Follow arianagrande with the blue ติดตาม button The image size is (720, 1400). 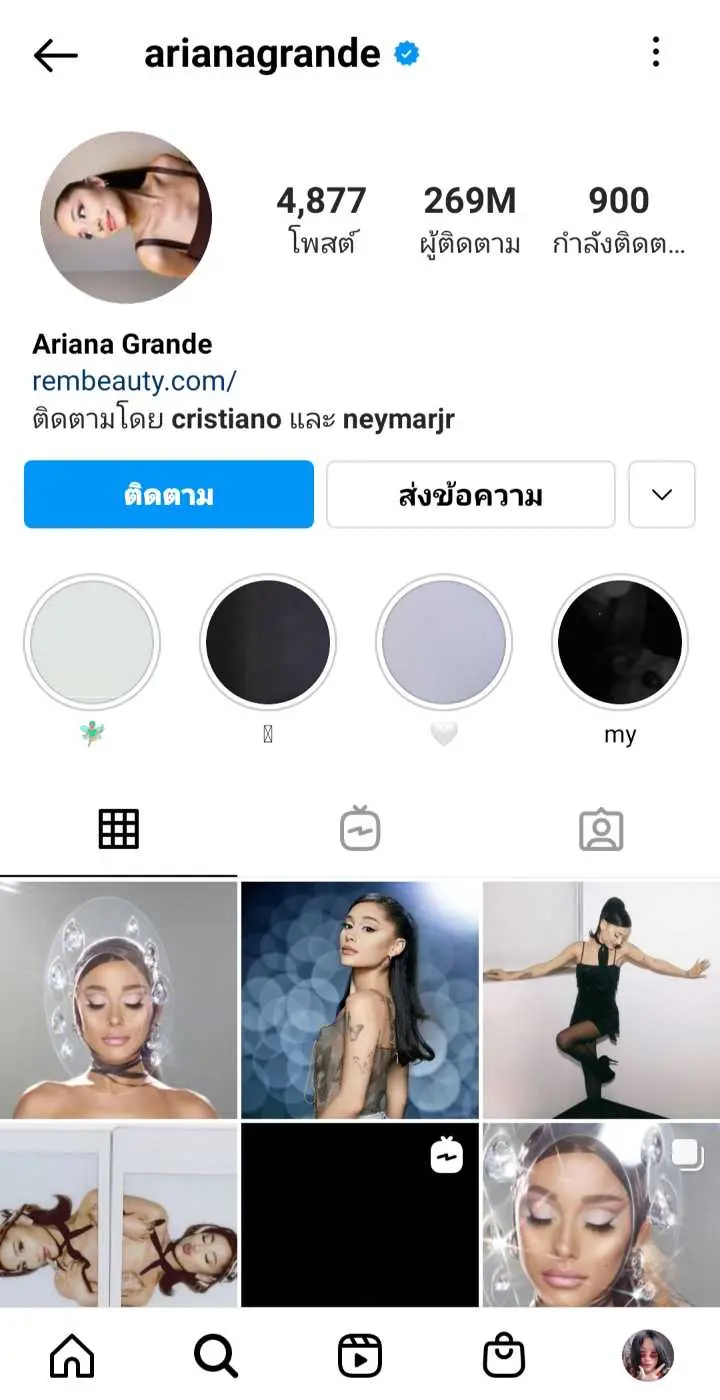(x=169, y=494)
